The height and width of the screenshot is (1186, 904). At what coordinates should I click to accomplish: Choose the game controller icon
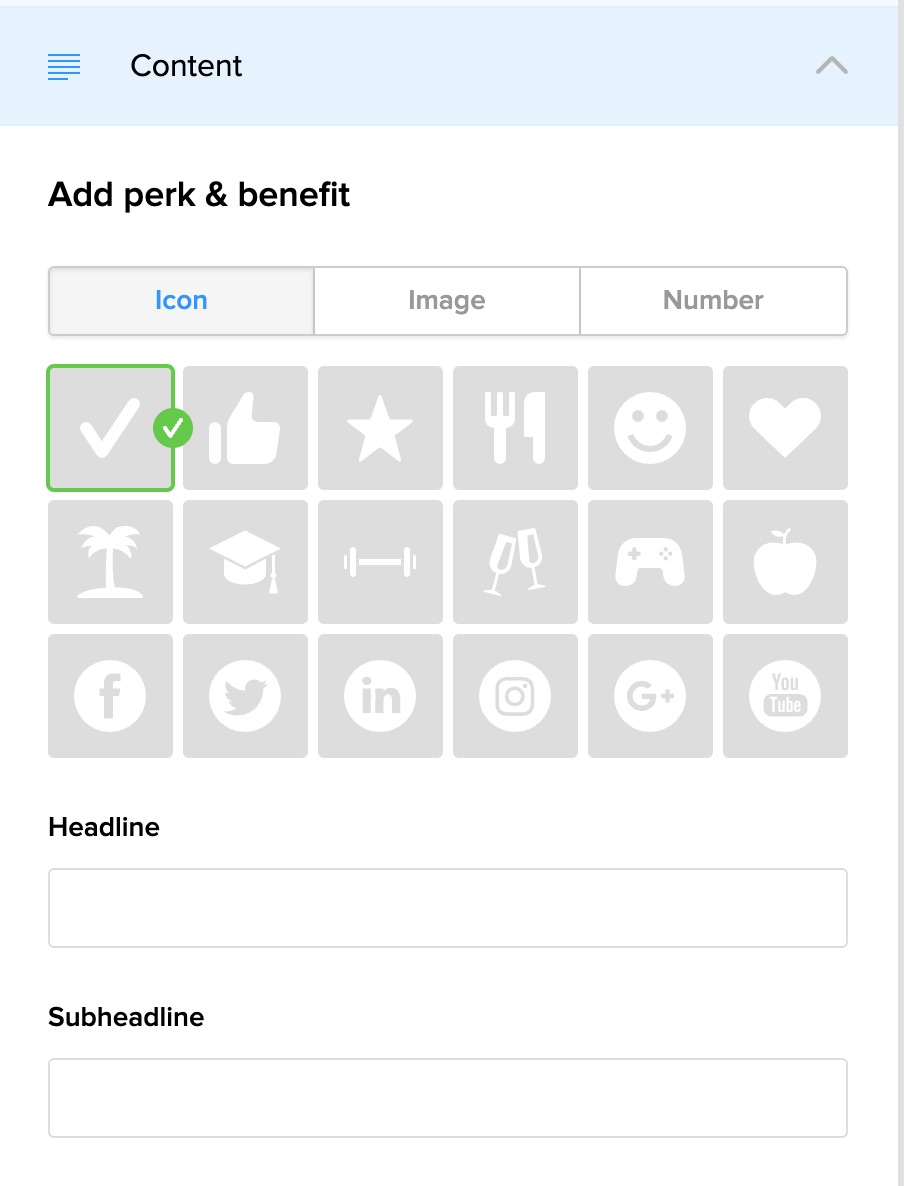coord(650,562)
